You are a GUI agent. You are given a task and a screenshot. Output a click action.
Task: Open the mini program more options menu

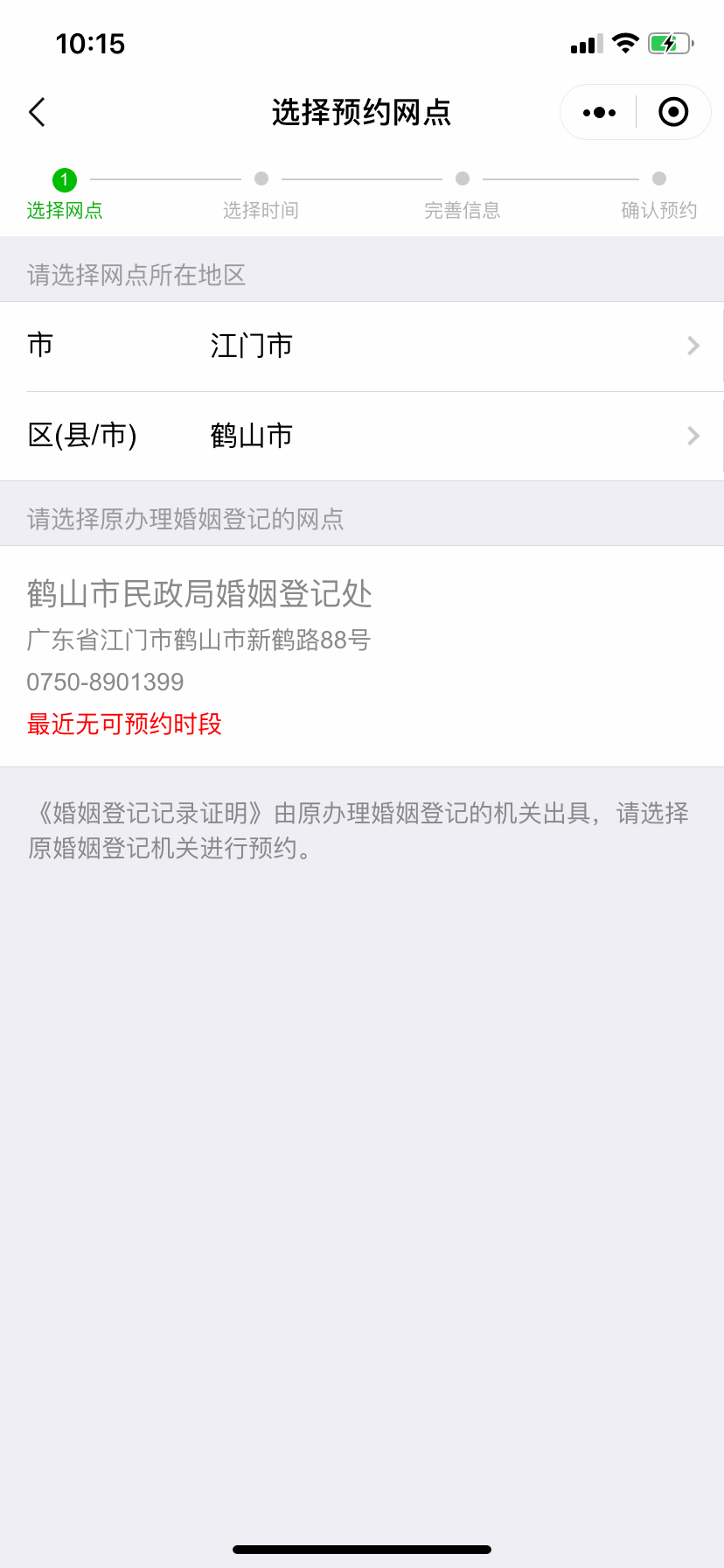[599, 112]
